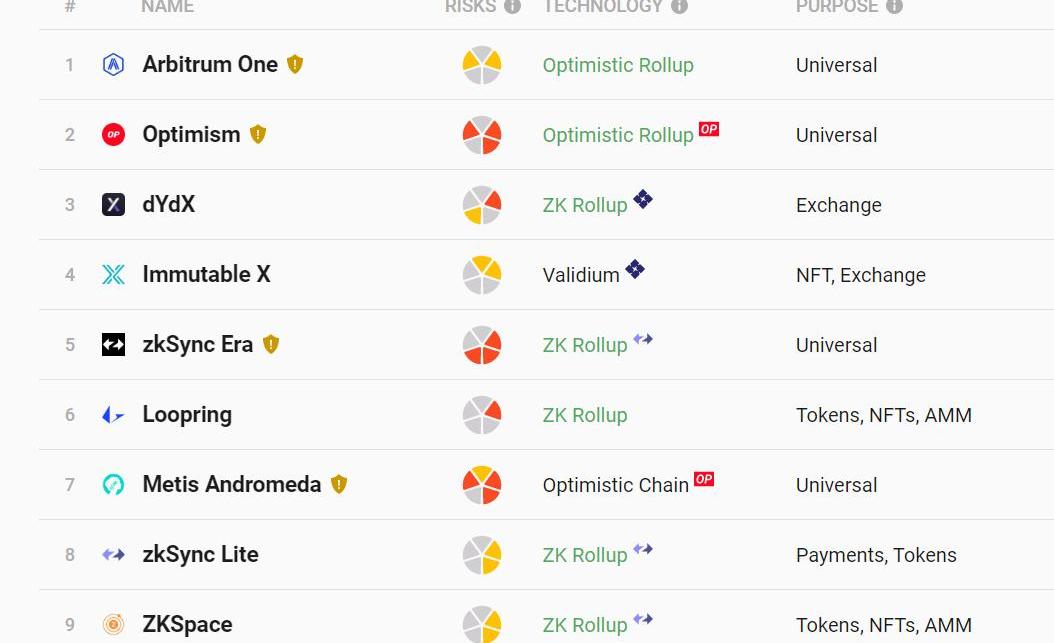Tap the warning shield next to Optimism
Screen dimensions: 1054x643
point(258,134)
